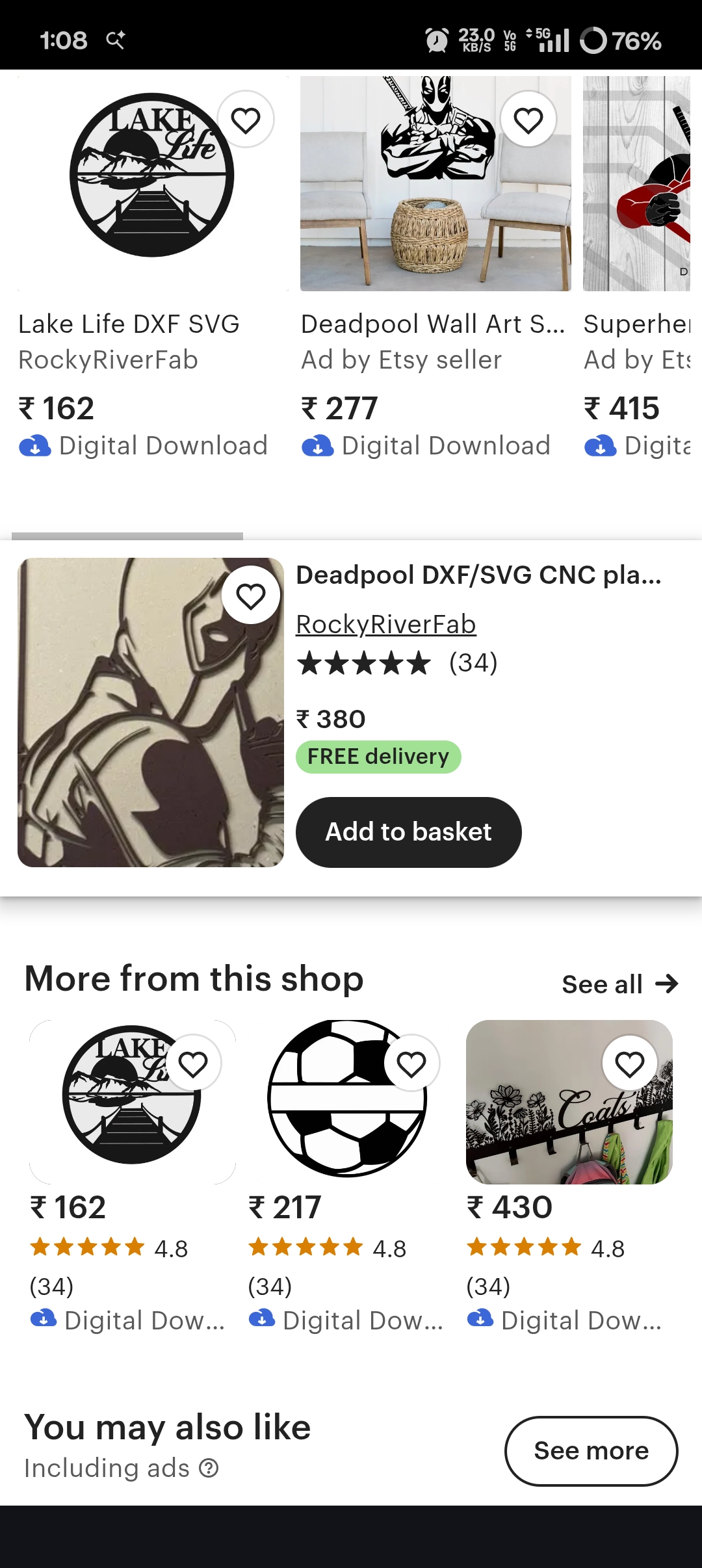Open the Including ads info icon
Viewport: 702px width, 1568px height.
tap(209, 1468)
